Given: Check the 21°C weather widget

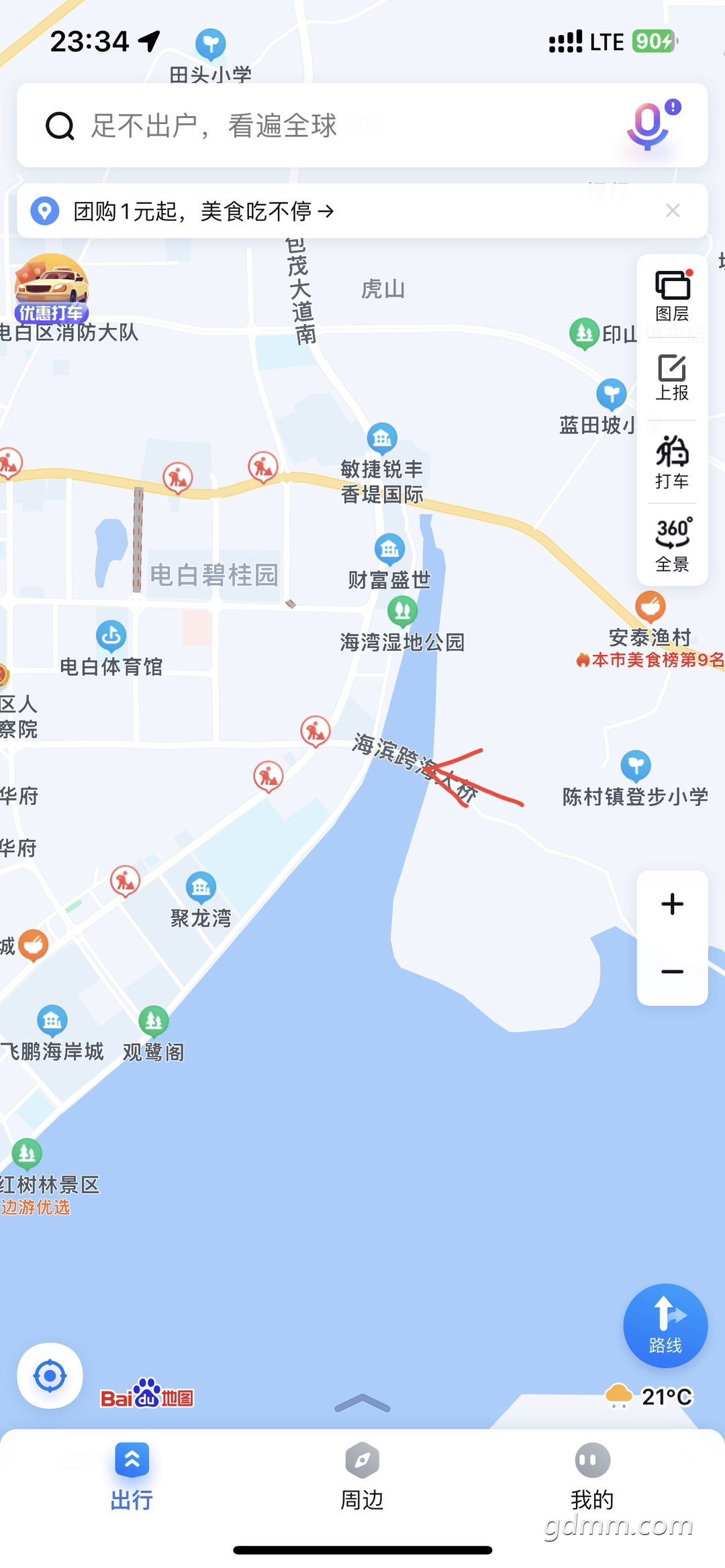Looking at the screenshot, I should point(648,1396).
